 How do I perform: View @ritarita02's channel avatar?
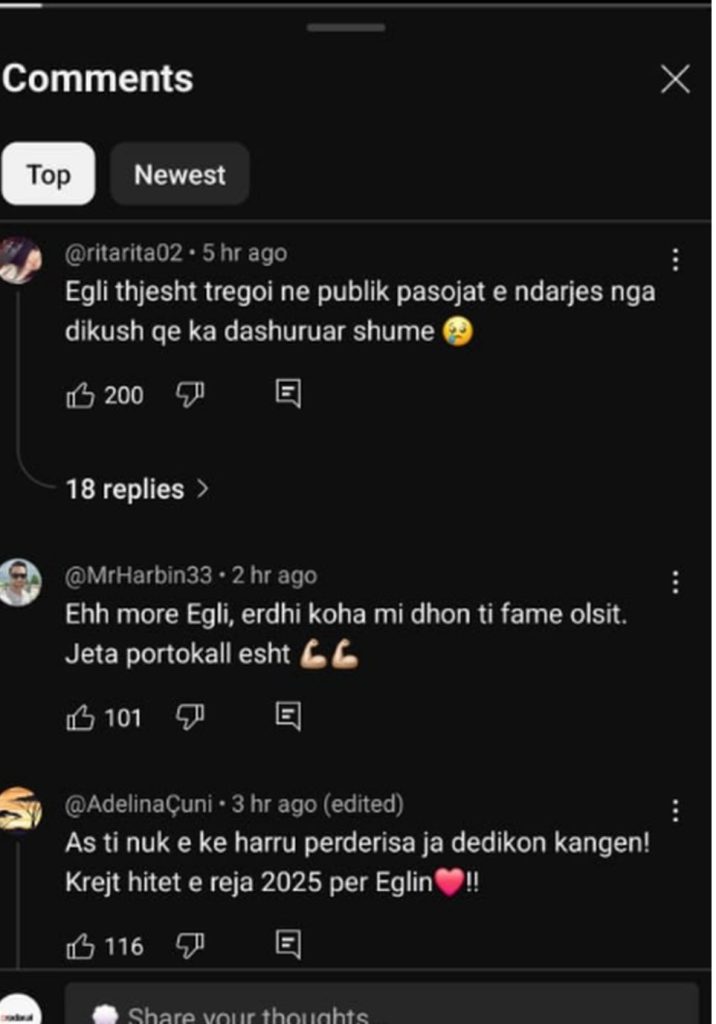point(20,260)
